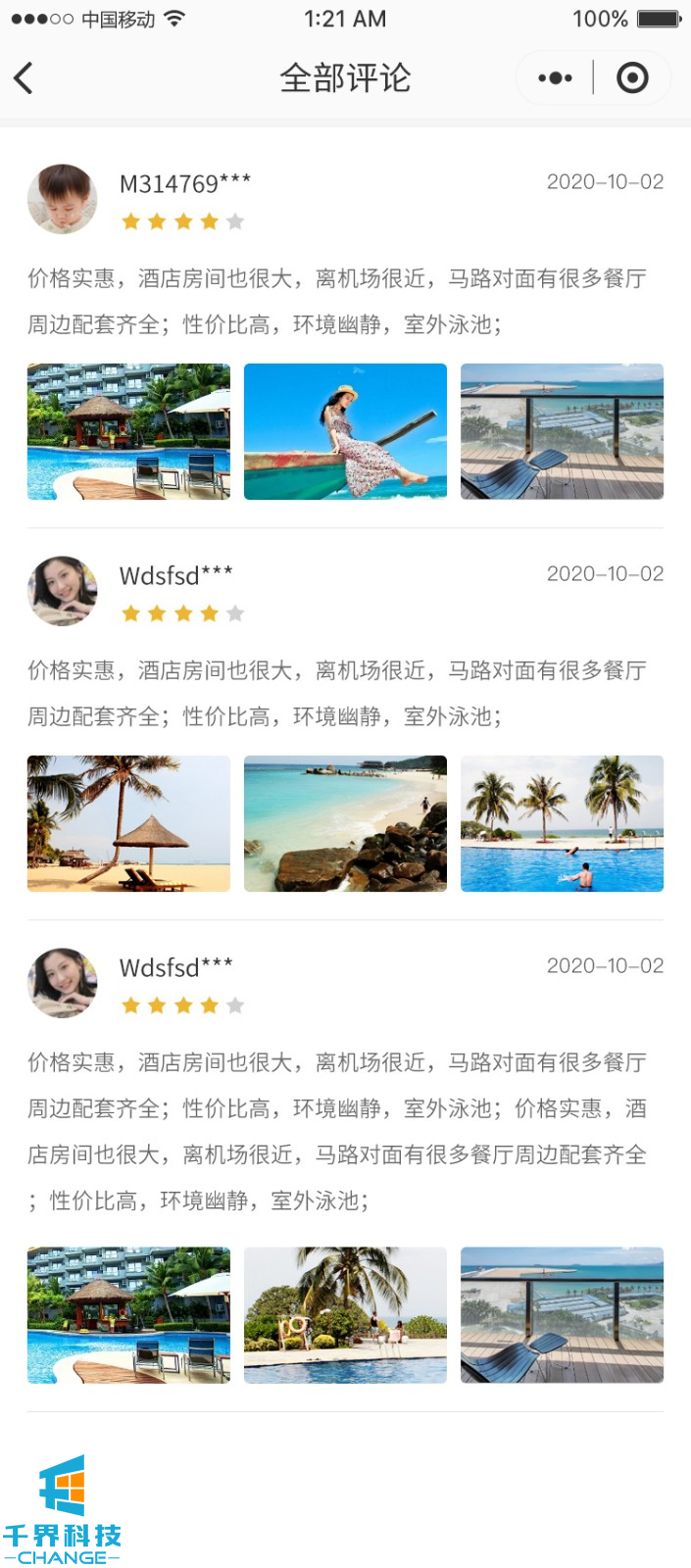Image resolution: width=691 pixels, height=1568 pixels.
Task: View the rocky shoreline beach photo
Action: 345,823
